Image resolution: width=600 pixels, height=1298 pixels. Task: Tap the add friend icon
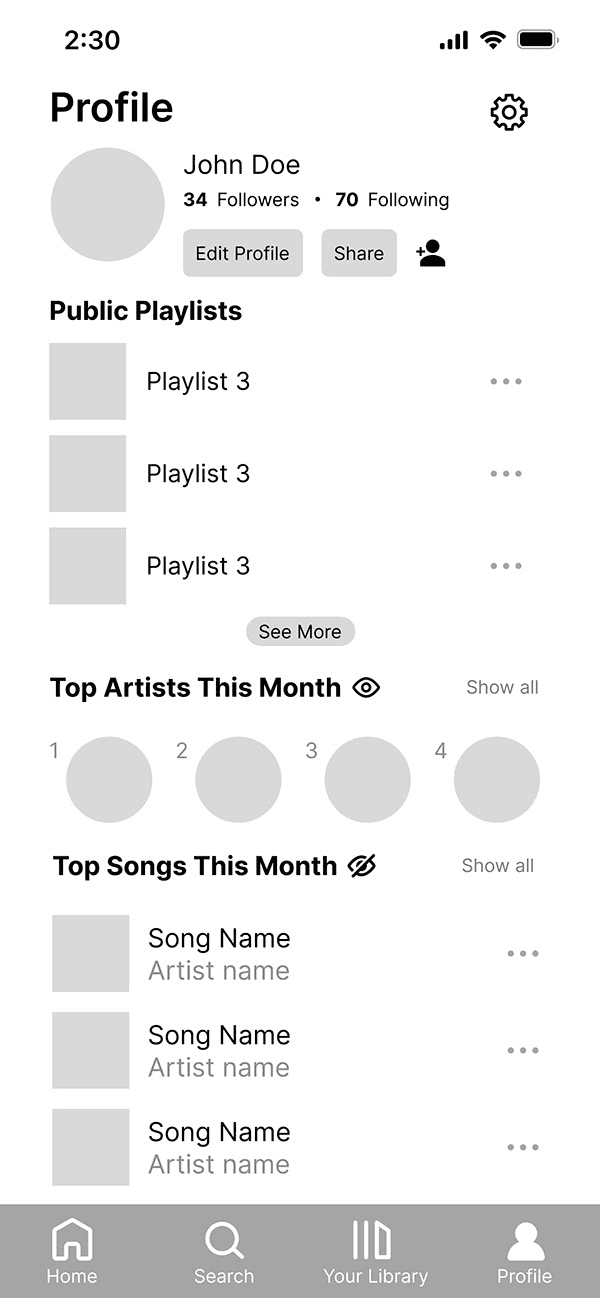tap(431, 253)
